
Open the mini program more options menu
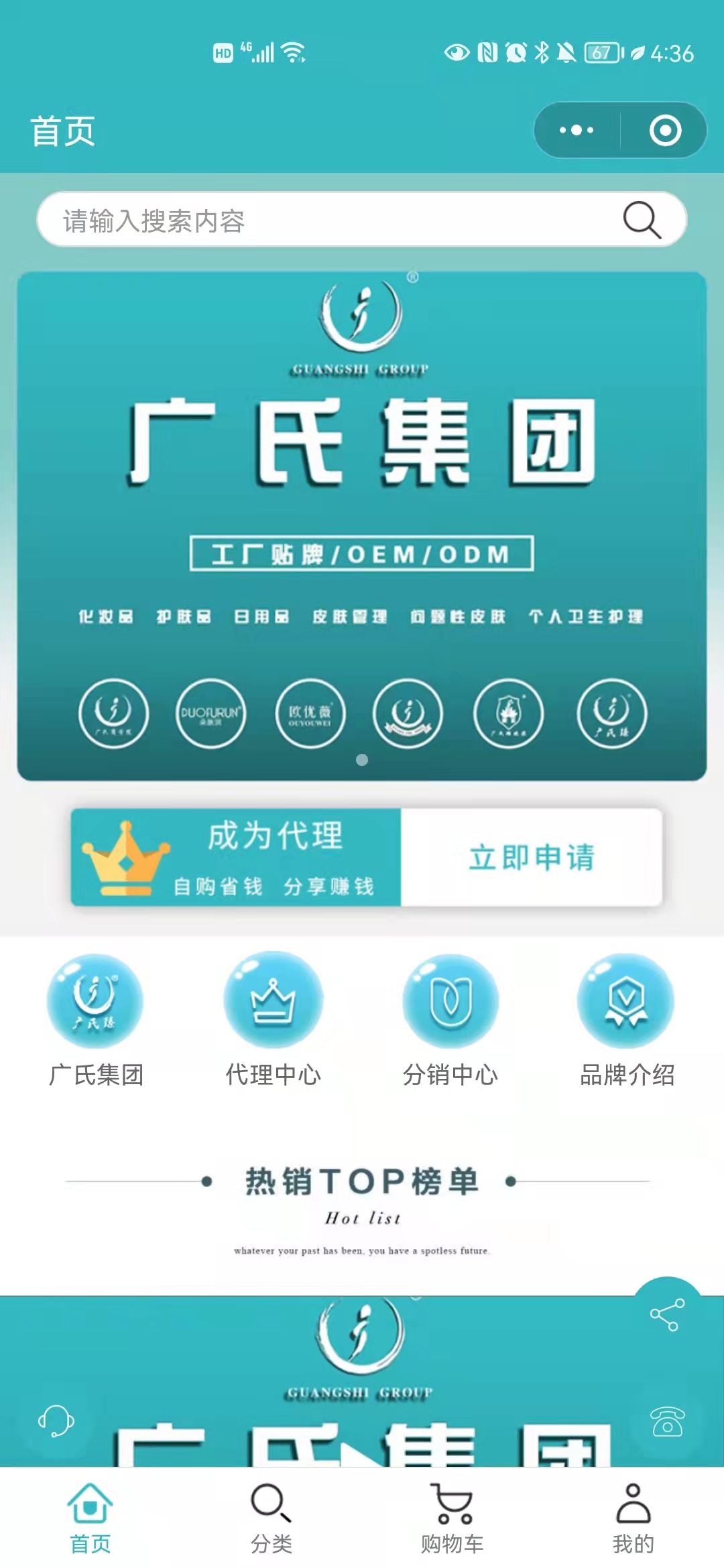pos(577,130)
